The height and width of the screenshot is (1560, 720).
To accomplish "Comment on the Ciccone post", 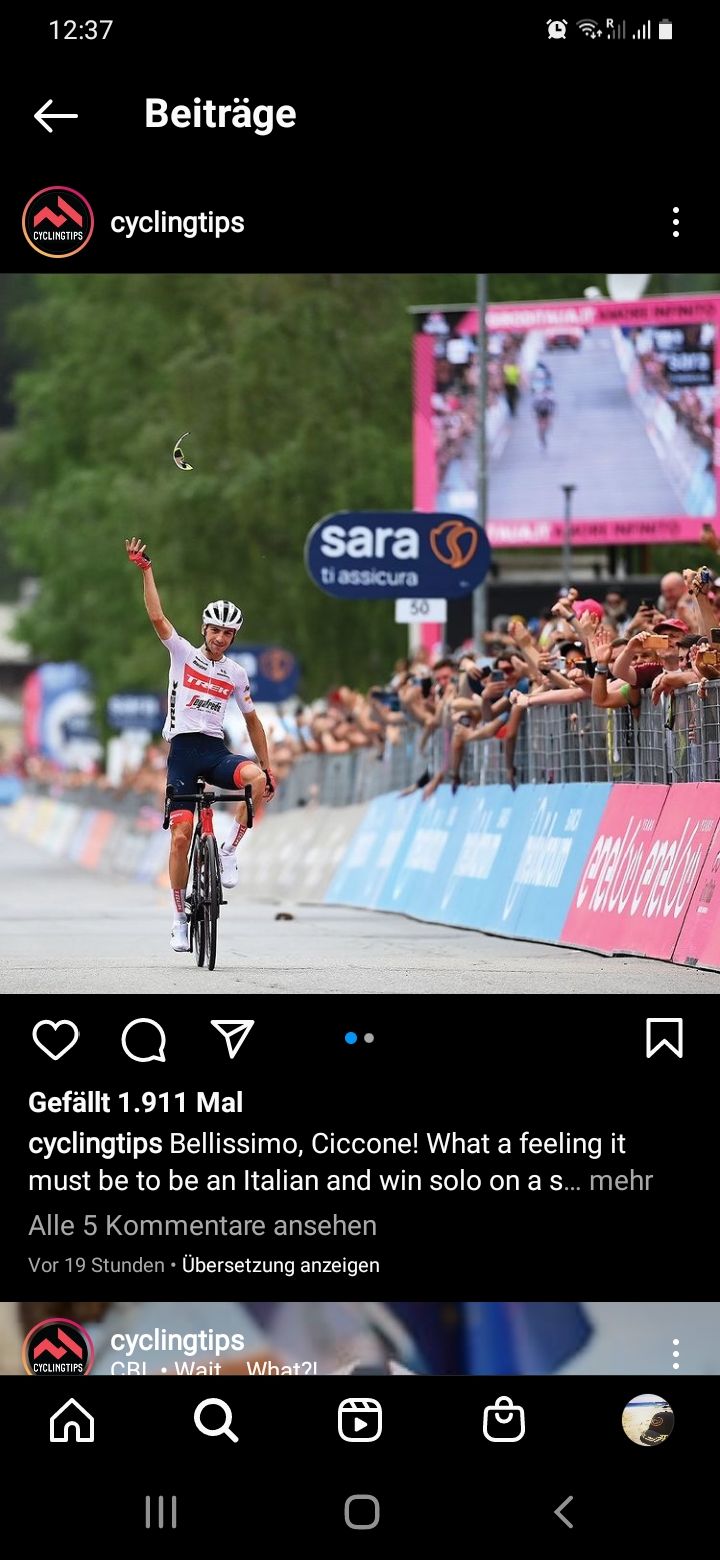I will pyautogui.click(x=143, y=1040).
